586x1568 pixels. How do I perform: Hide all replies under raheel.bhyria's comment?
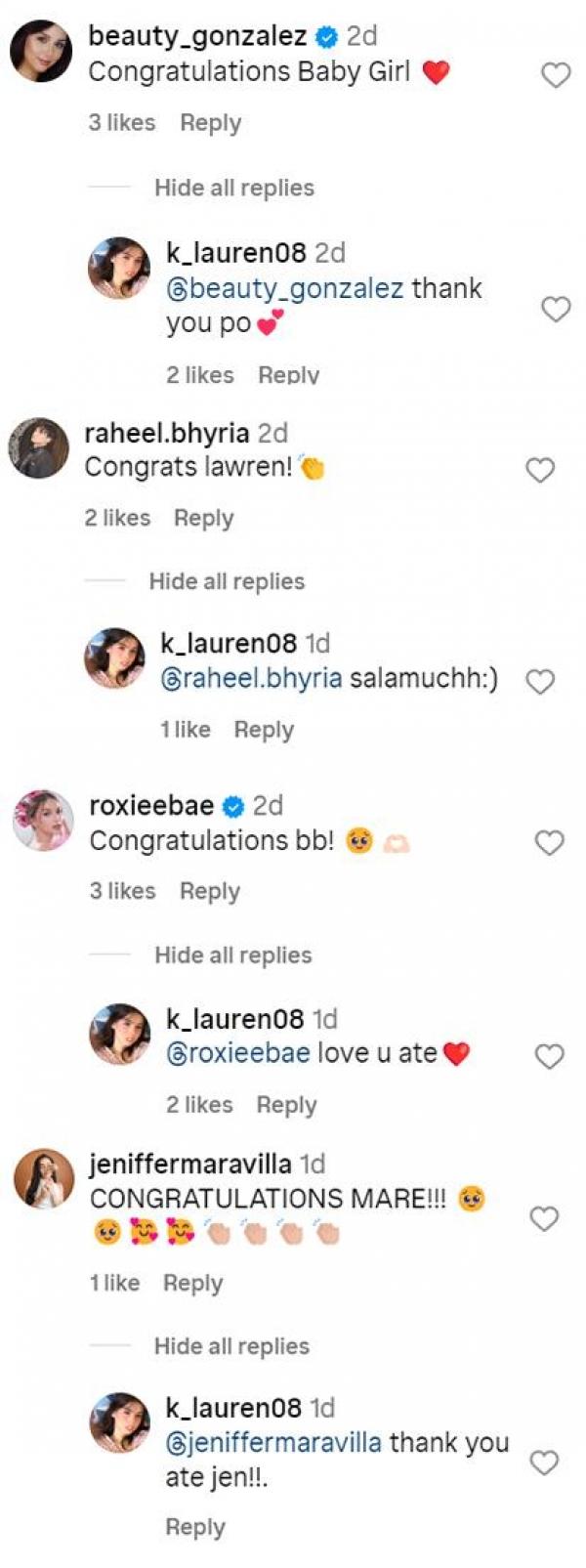click(x=227, y=581)
